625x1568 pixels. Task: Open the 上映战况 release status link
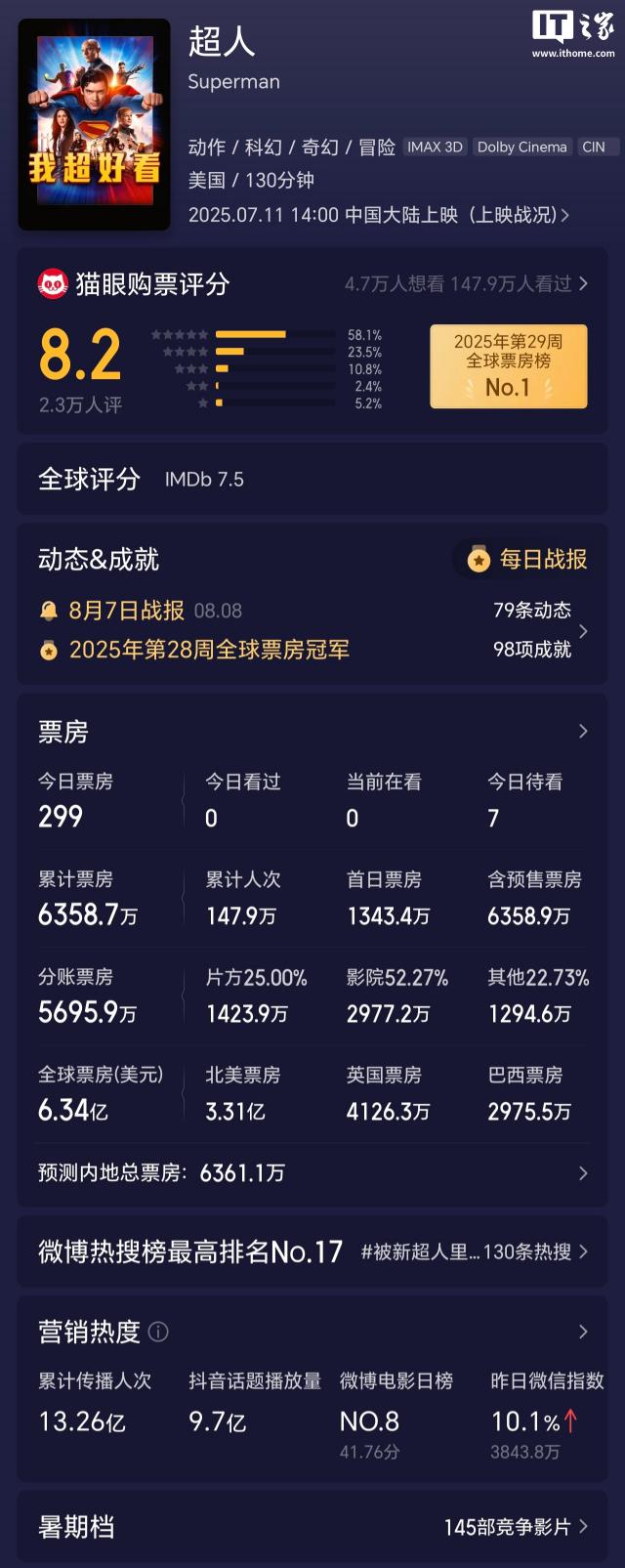coord(519,215)
